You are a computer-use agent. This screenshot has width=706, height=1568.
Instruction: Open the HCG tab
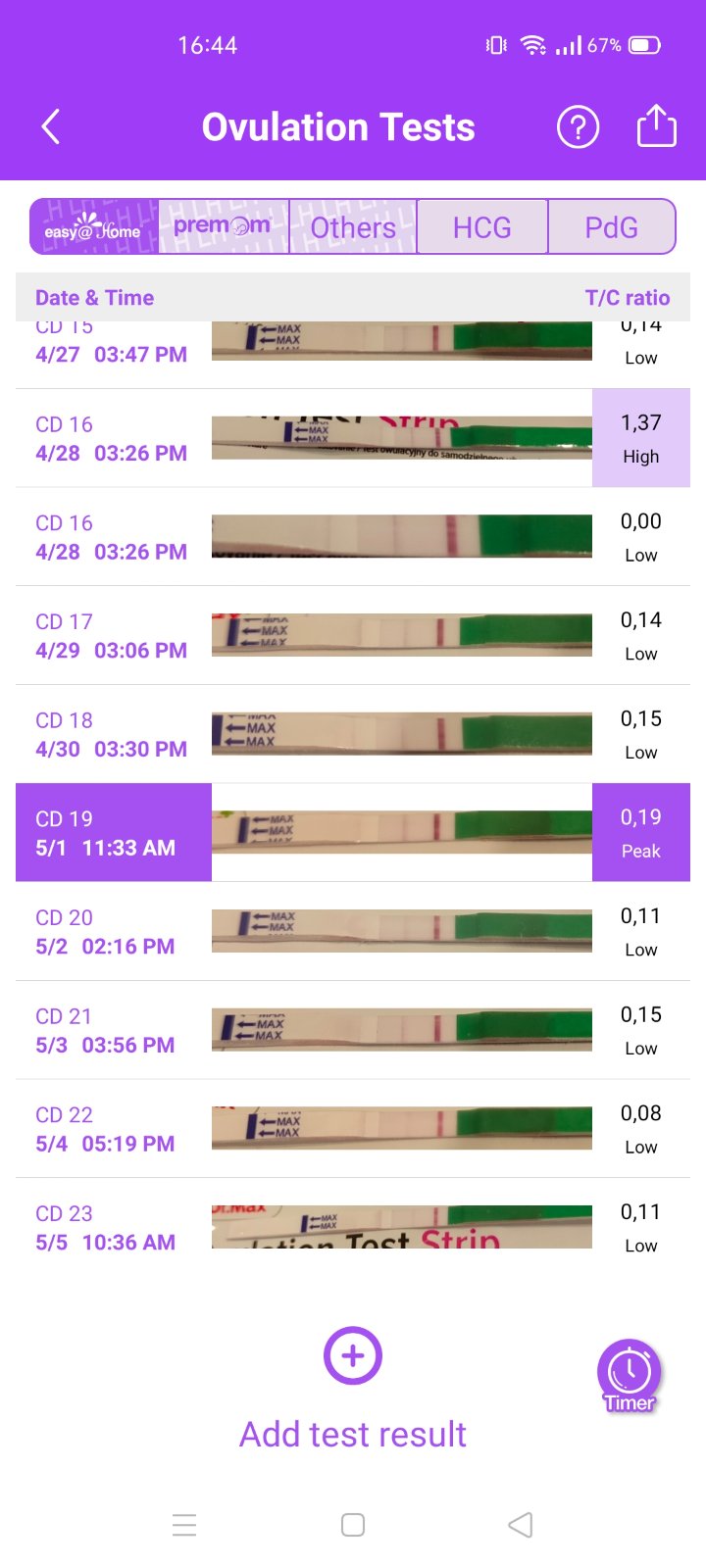[481, 227]
